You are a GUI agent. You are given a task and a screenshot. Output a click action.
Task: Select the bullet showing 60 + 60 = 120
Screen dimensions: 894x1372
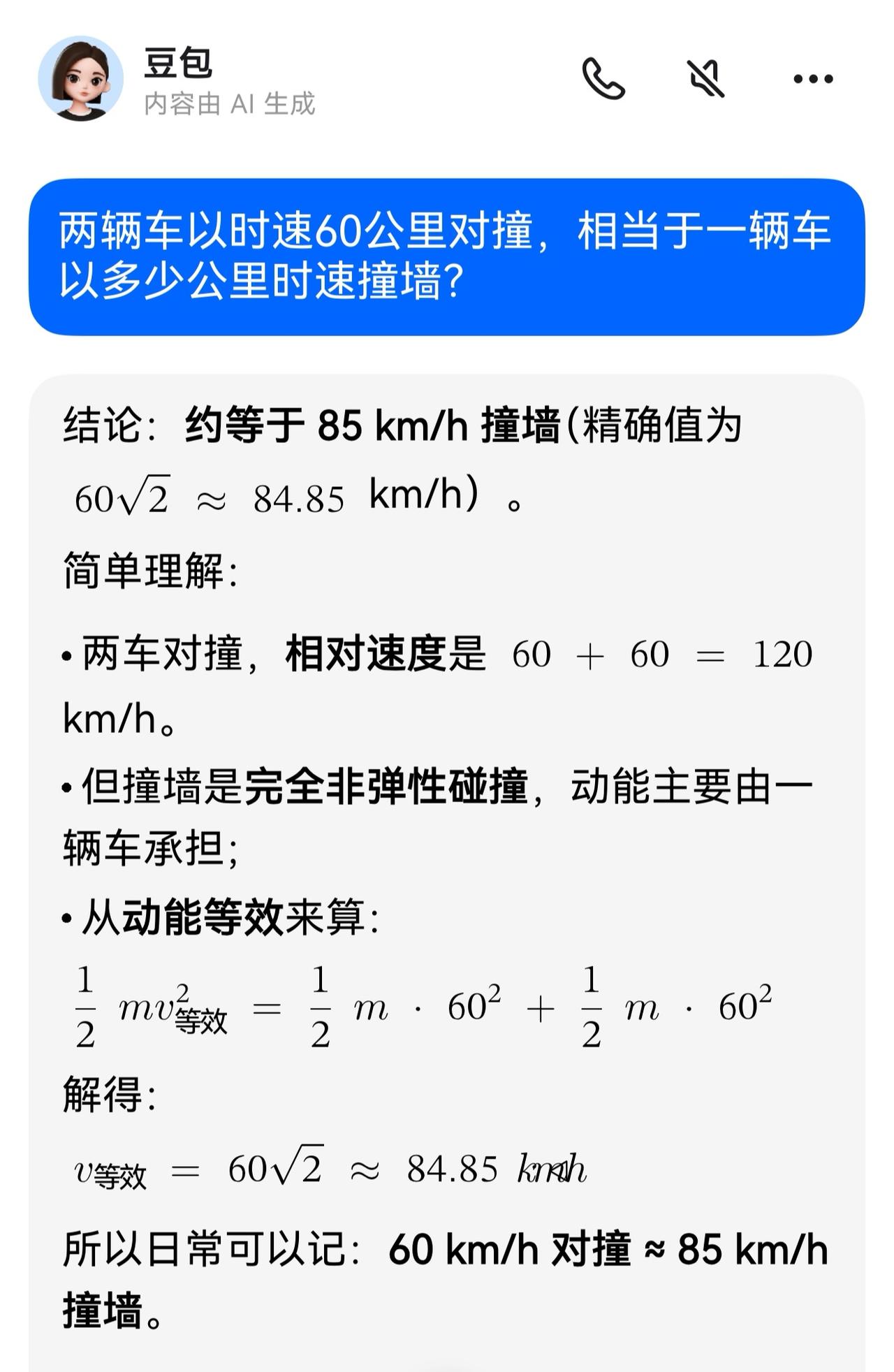(440, 657)
